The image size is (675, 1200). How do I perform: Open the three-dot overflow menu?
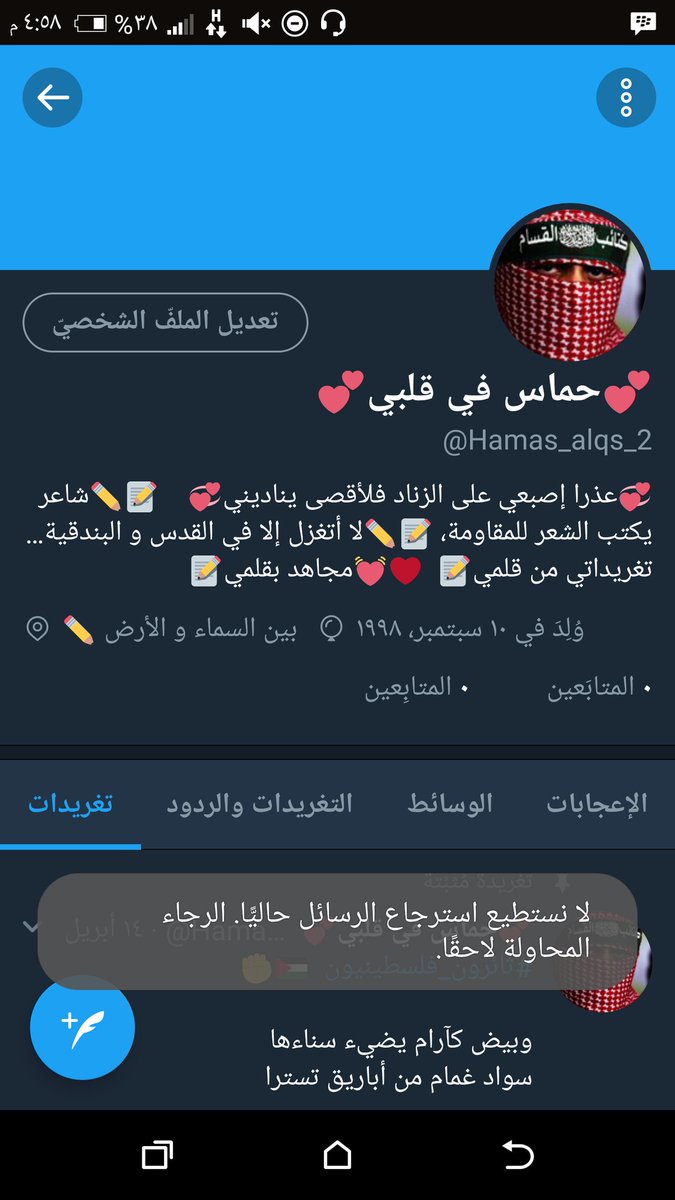point(626,97)
